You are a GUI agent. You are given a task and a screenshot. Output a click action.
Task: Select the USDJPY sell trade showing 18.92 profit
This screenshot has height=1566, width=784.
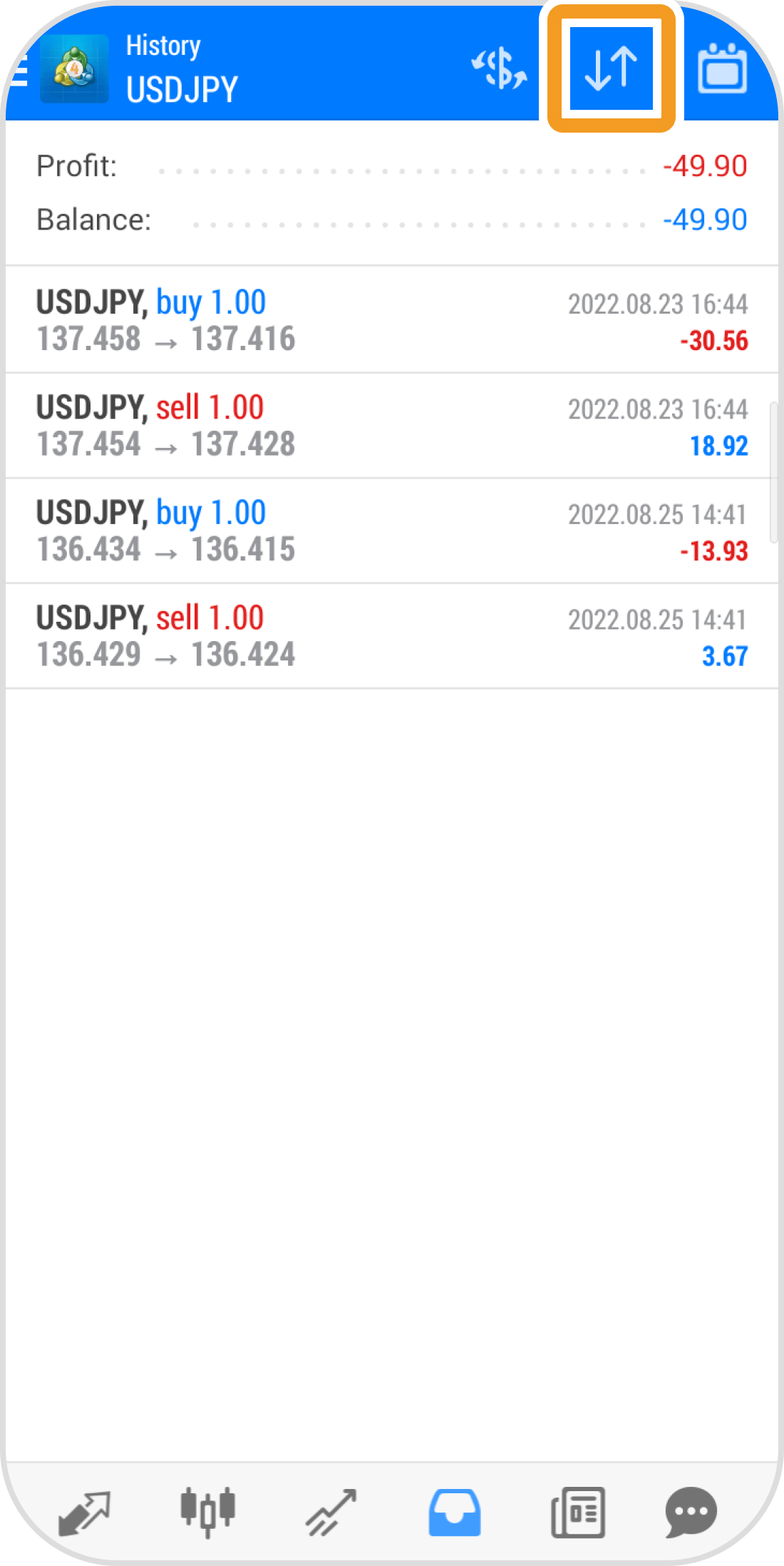[392, 425]
